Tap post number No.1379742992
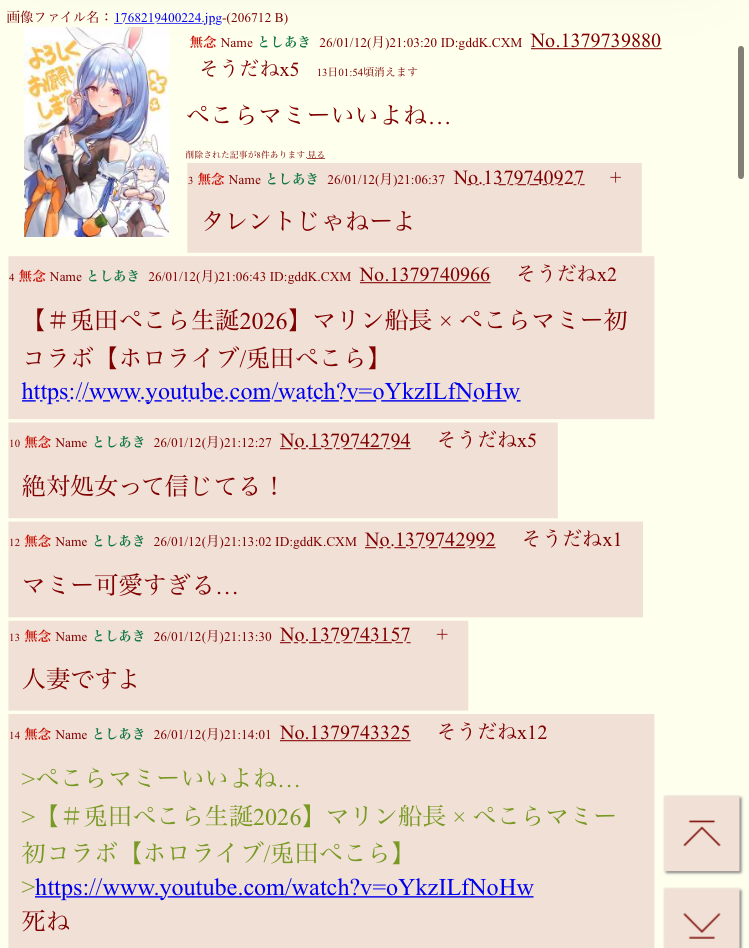The image size is (749, 948). pyautogui.click(x=429, y=540)
